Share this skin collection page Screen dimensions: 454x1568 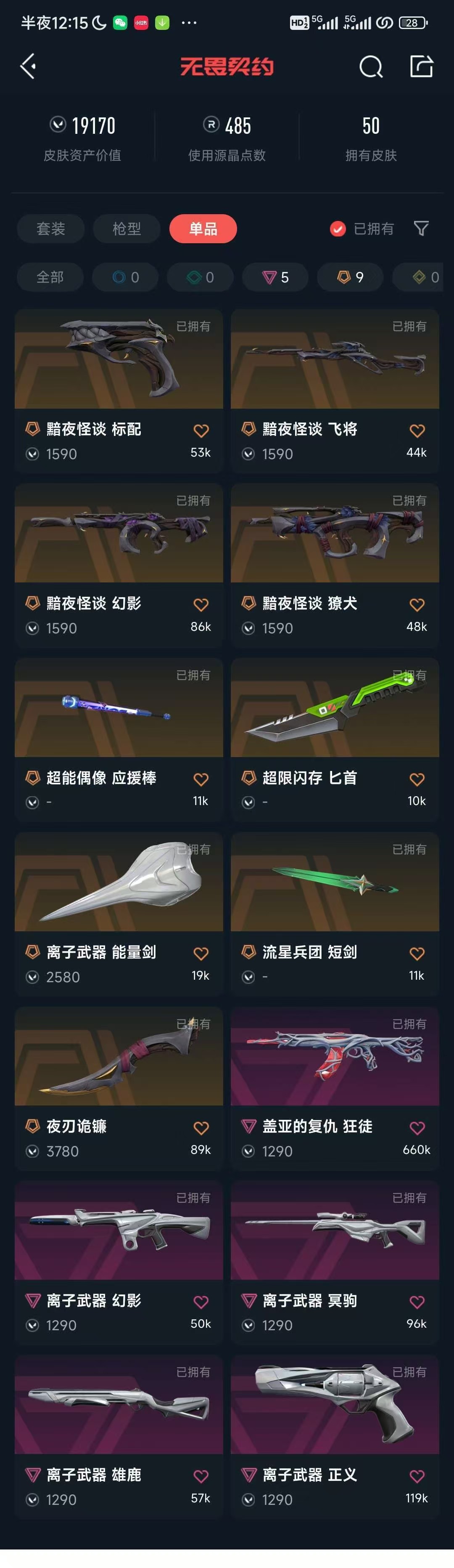point(421,66)
